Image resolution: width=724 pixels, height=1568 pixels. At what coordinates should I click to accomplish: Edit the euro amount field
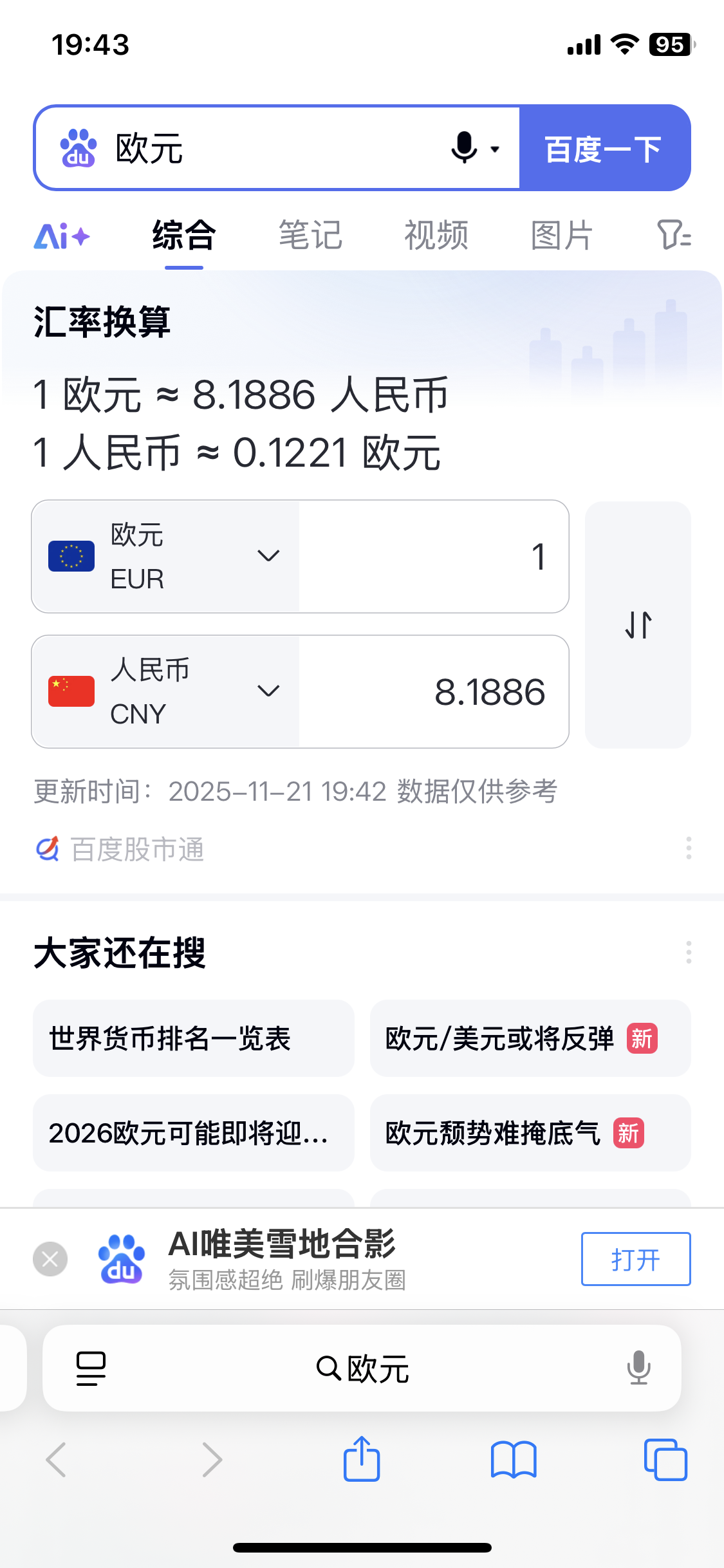pyautogui.click(x=434, y=557)
